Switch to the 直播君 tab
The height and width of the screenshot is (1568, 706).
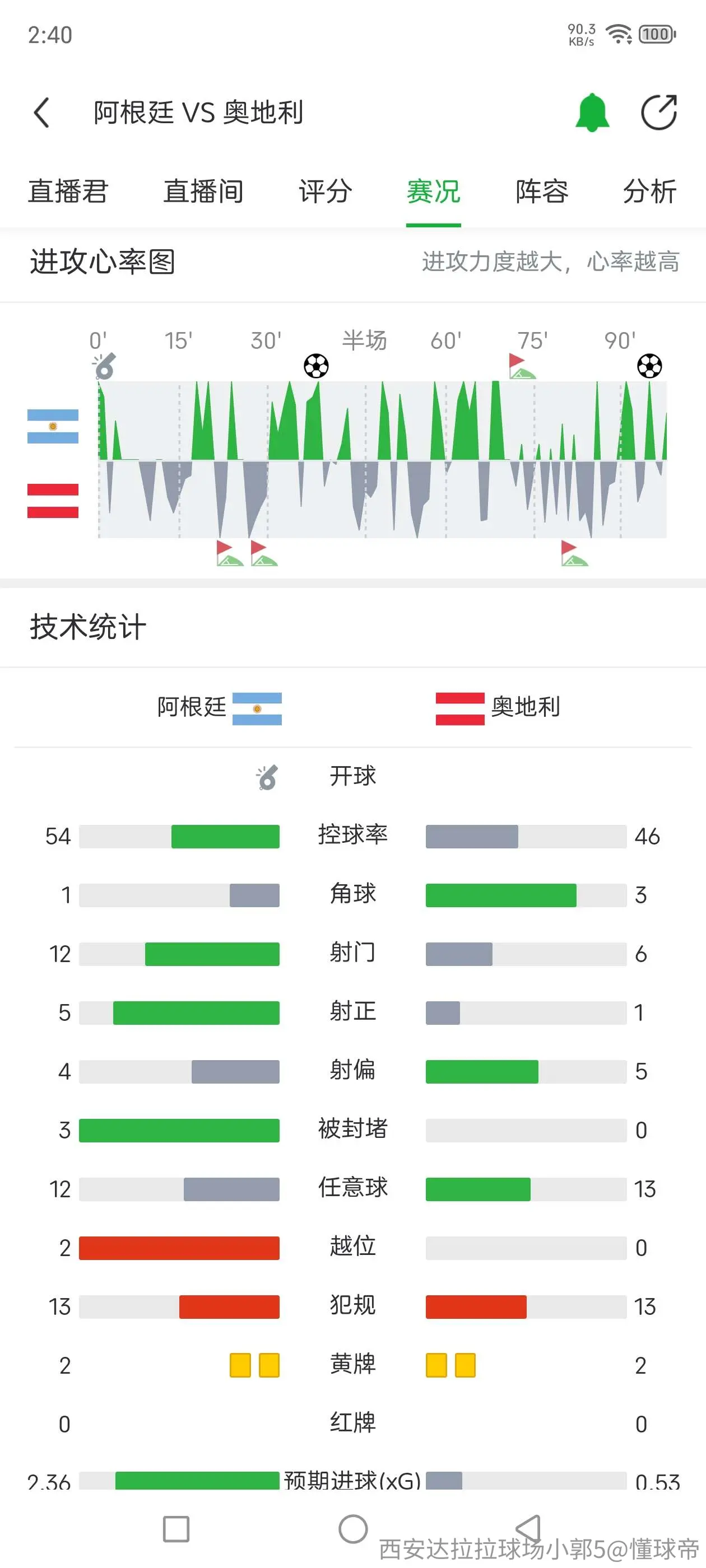click(x=68, y=192)
